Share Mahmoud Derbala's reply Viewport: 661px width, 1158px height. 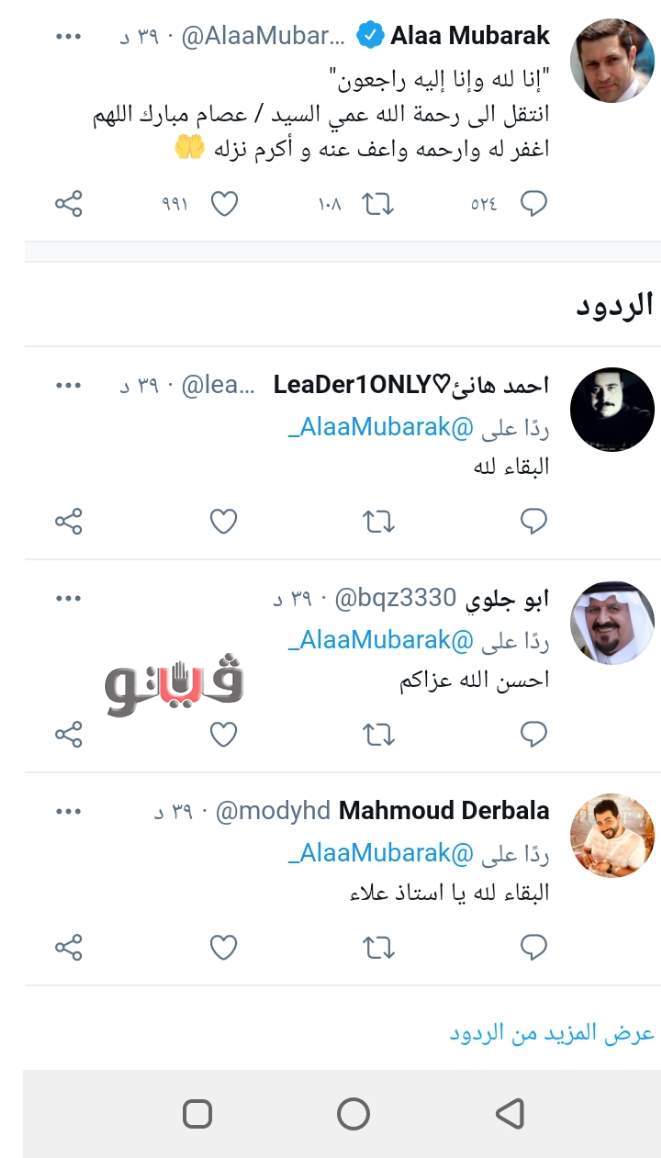point(68,946)
